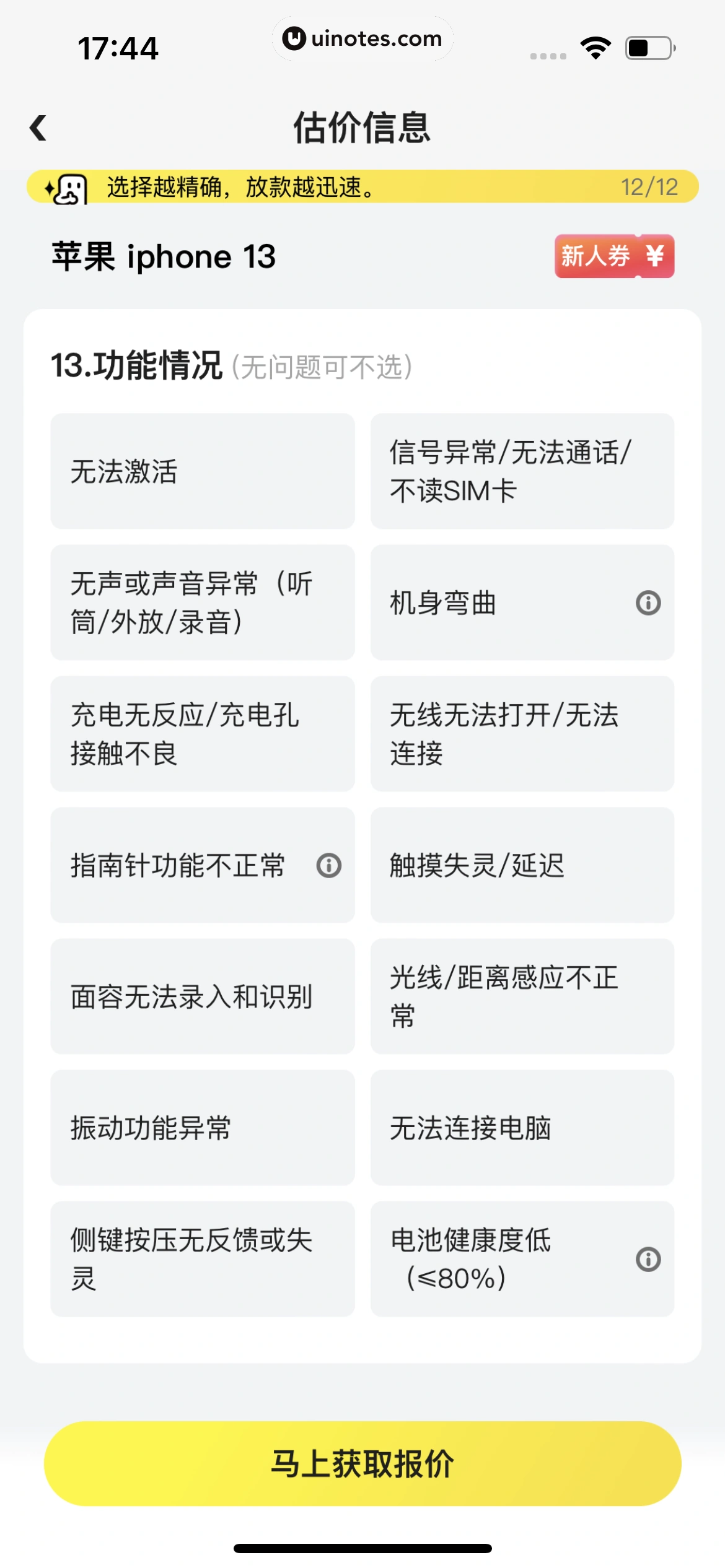Toggle 信号异常/无法通话/不读SIM卡
Screen dimensions: 725x1568
coord(522,471)
